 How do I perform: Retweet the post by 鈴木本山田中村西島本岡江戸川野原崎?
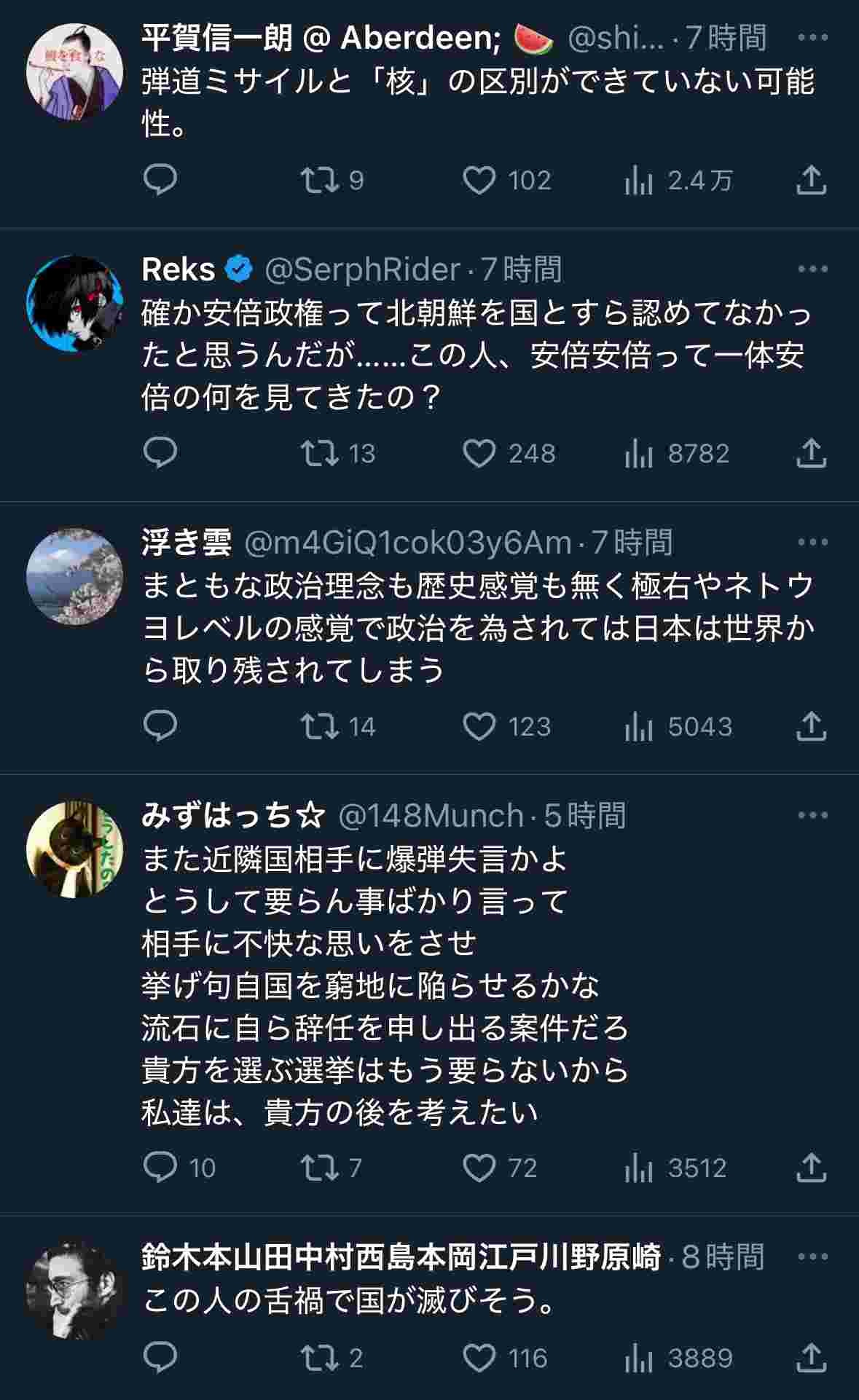click(320, 1358)
